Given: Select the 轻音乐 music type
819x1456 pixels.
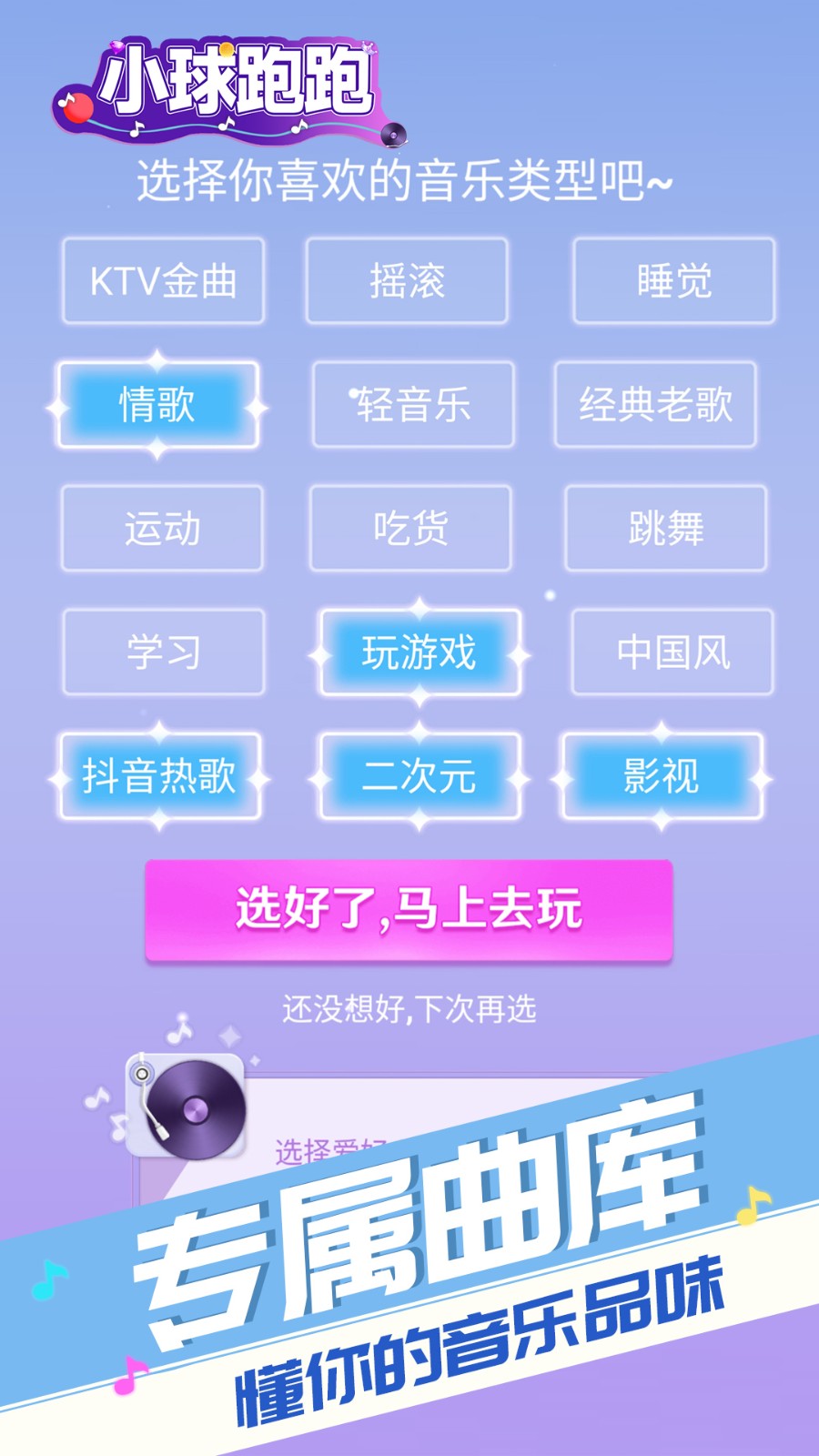Looking at the screenshot, I should coord(411,406).
